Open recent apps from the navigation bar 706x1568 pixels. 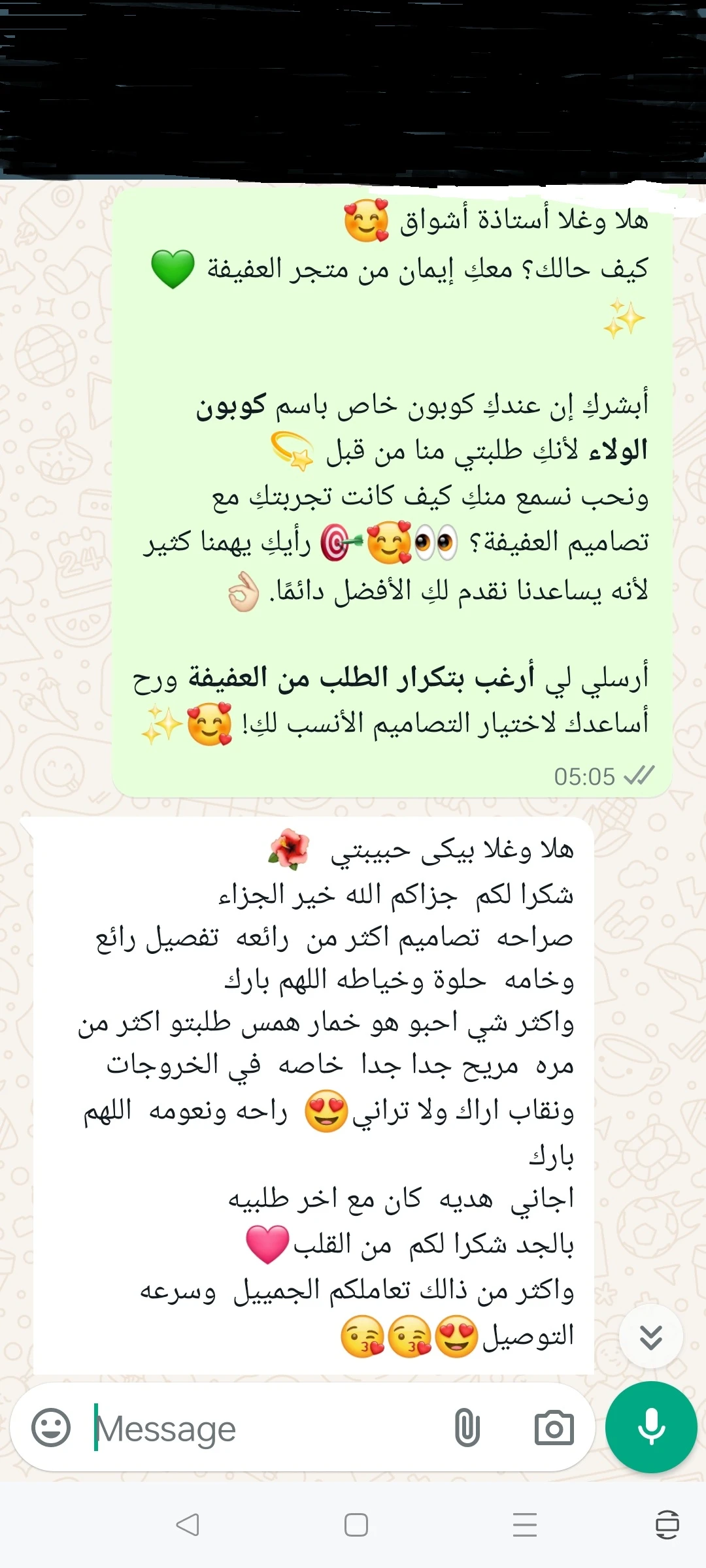click(524, 1525)
